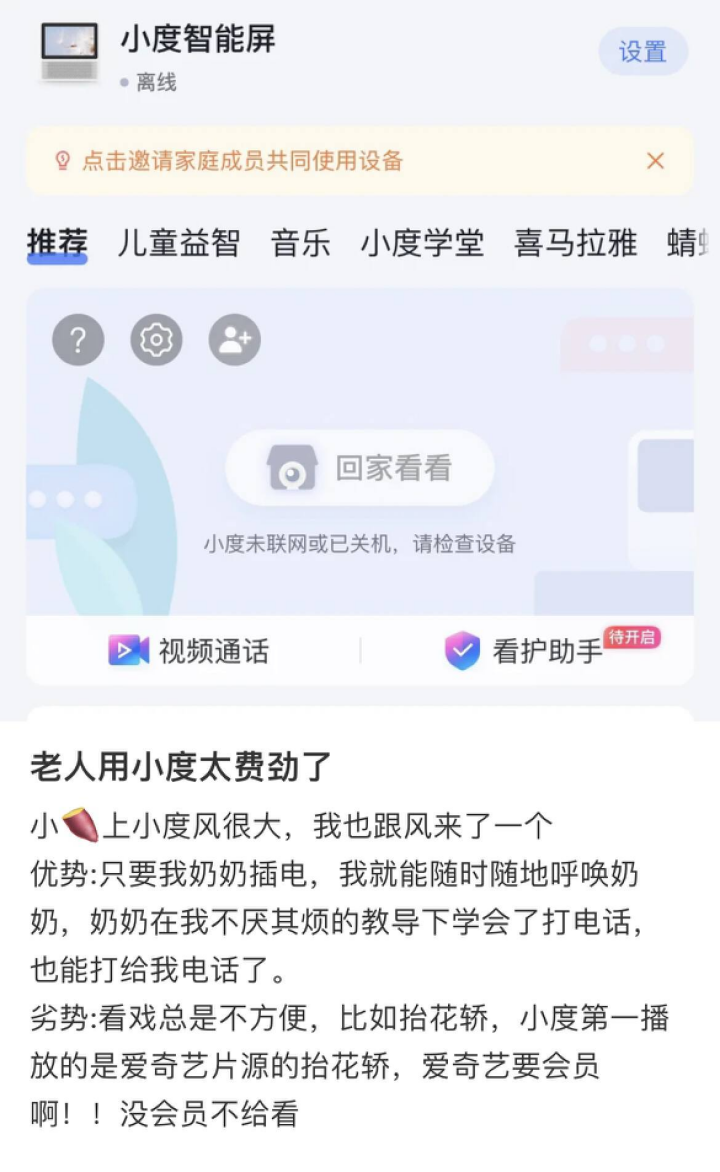Tap the lightbulb icon in the banner
720x1172 pixels.
(x=64, y=160)
